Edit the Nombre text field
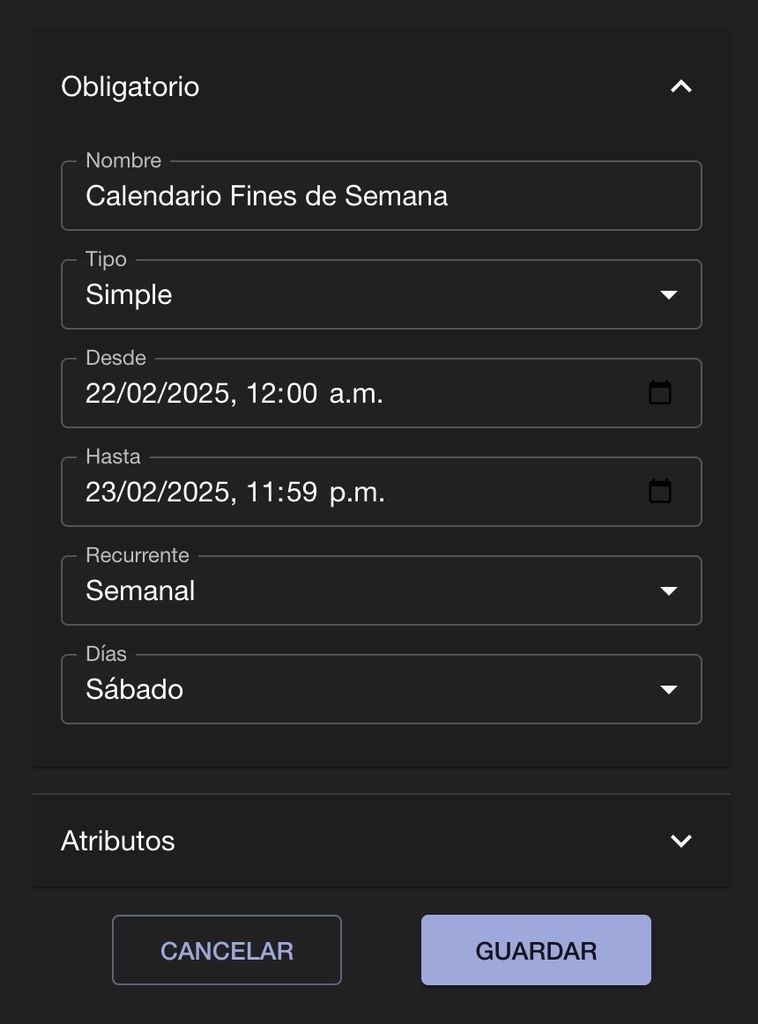Viewport: 758px width, 1024px height. pyautogui.click(x=380, y=196)
